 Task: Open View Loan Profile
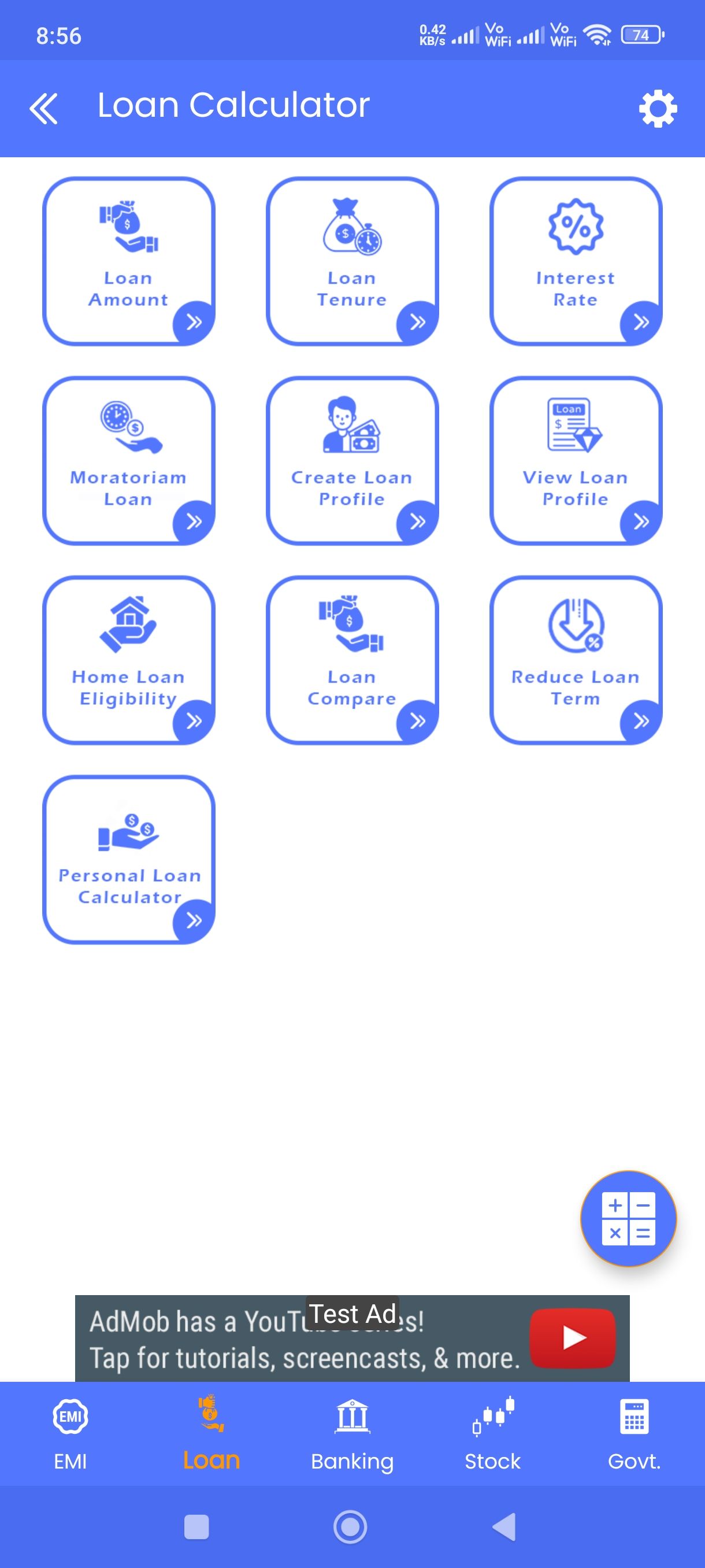pos(576,461)
